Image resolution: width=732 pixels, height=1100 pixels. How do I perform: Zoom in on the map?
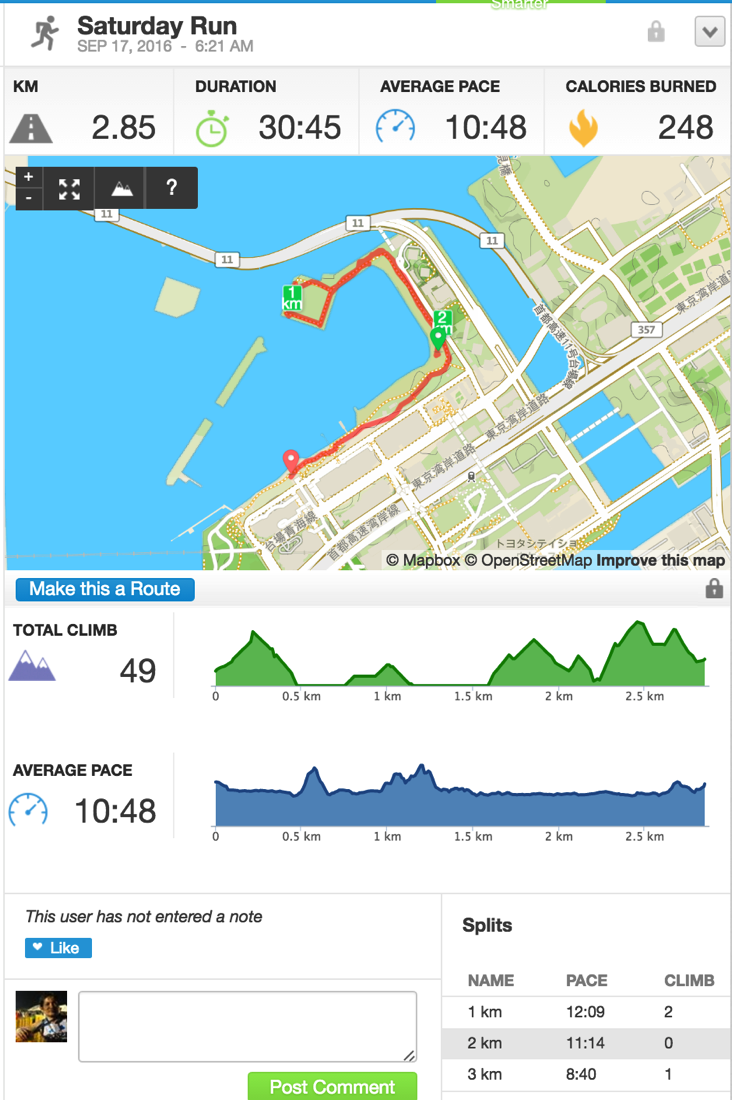coord(28,178)
